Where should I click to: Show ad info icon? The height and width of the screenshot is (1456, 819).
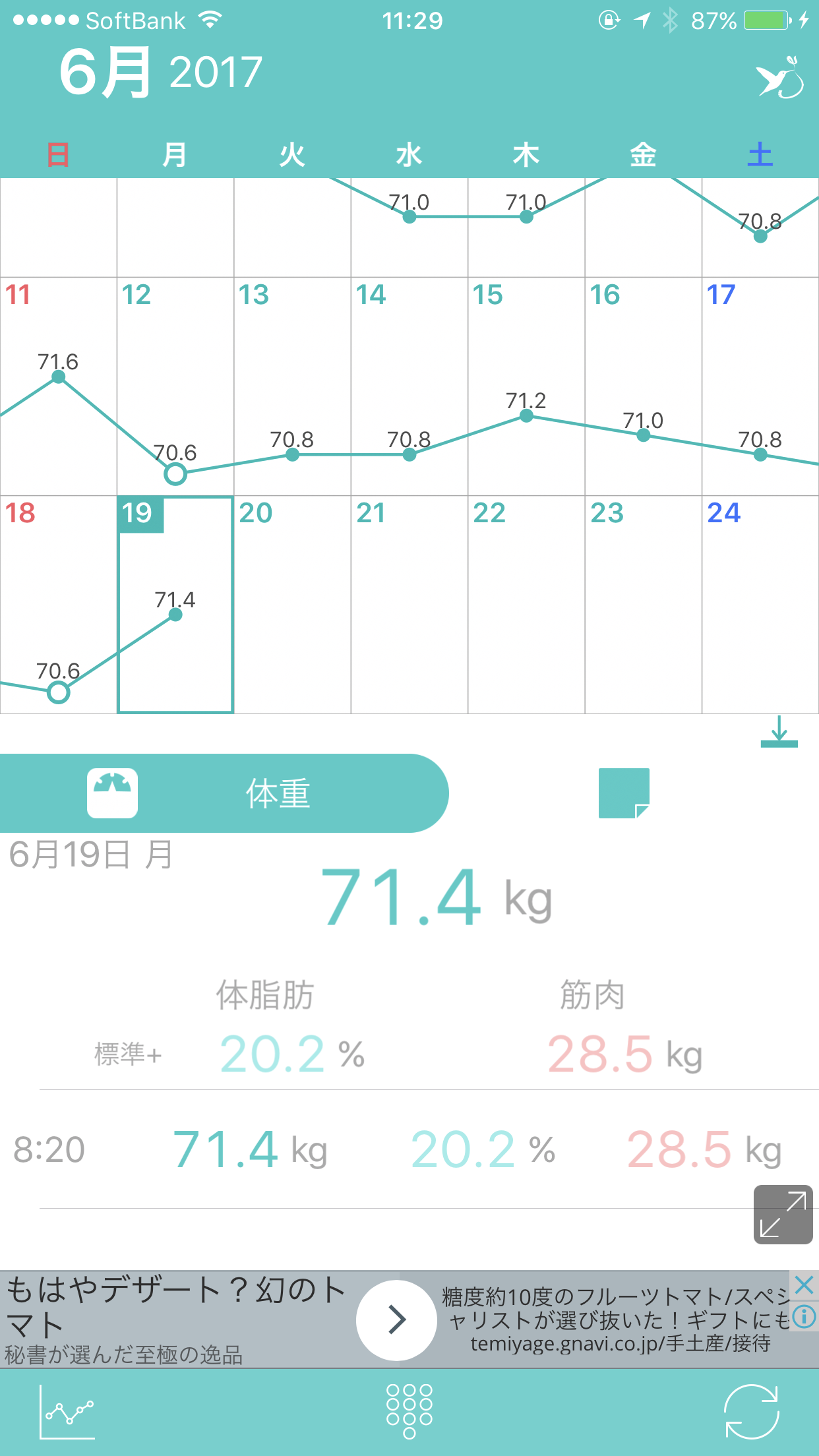click(x=804, y=1317)
